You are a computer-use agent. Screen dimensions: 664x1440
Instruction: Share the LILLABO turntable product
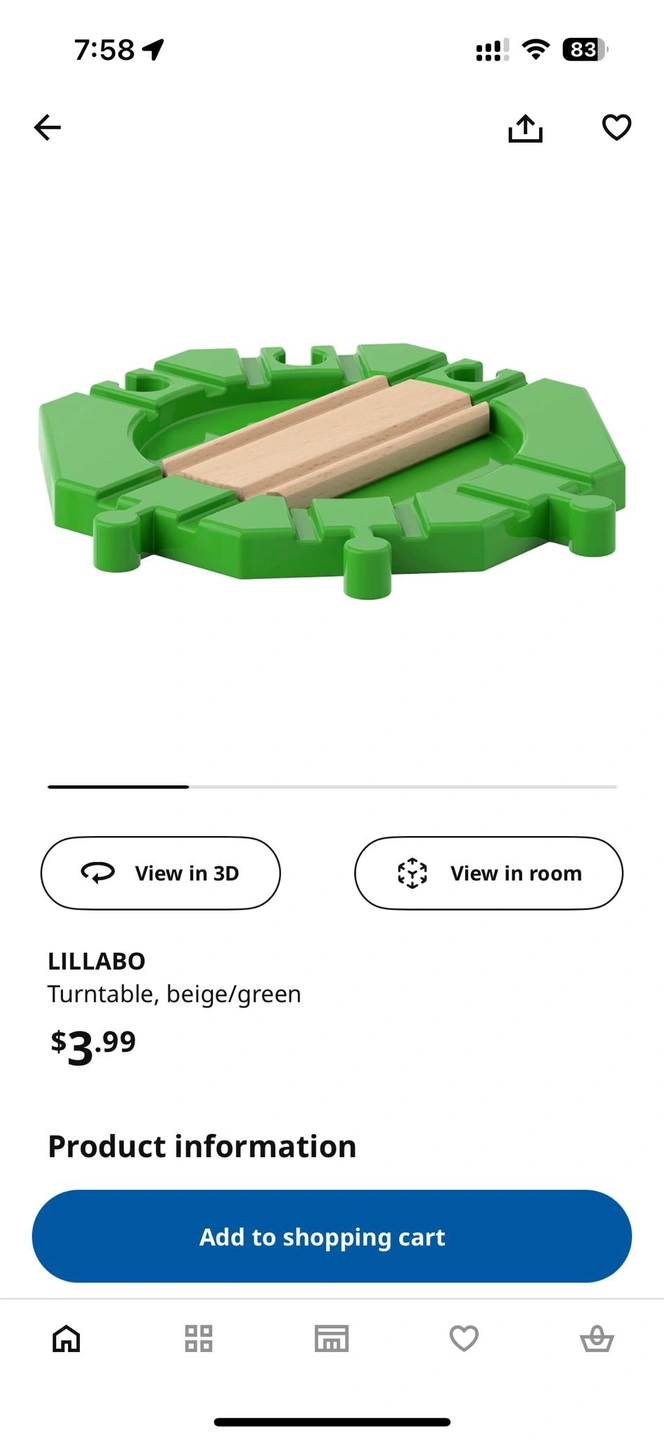(525, 127)
